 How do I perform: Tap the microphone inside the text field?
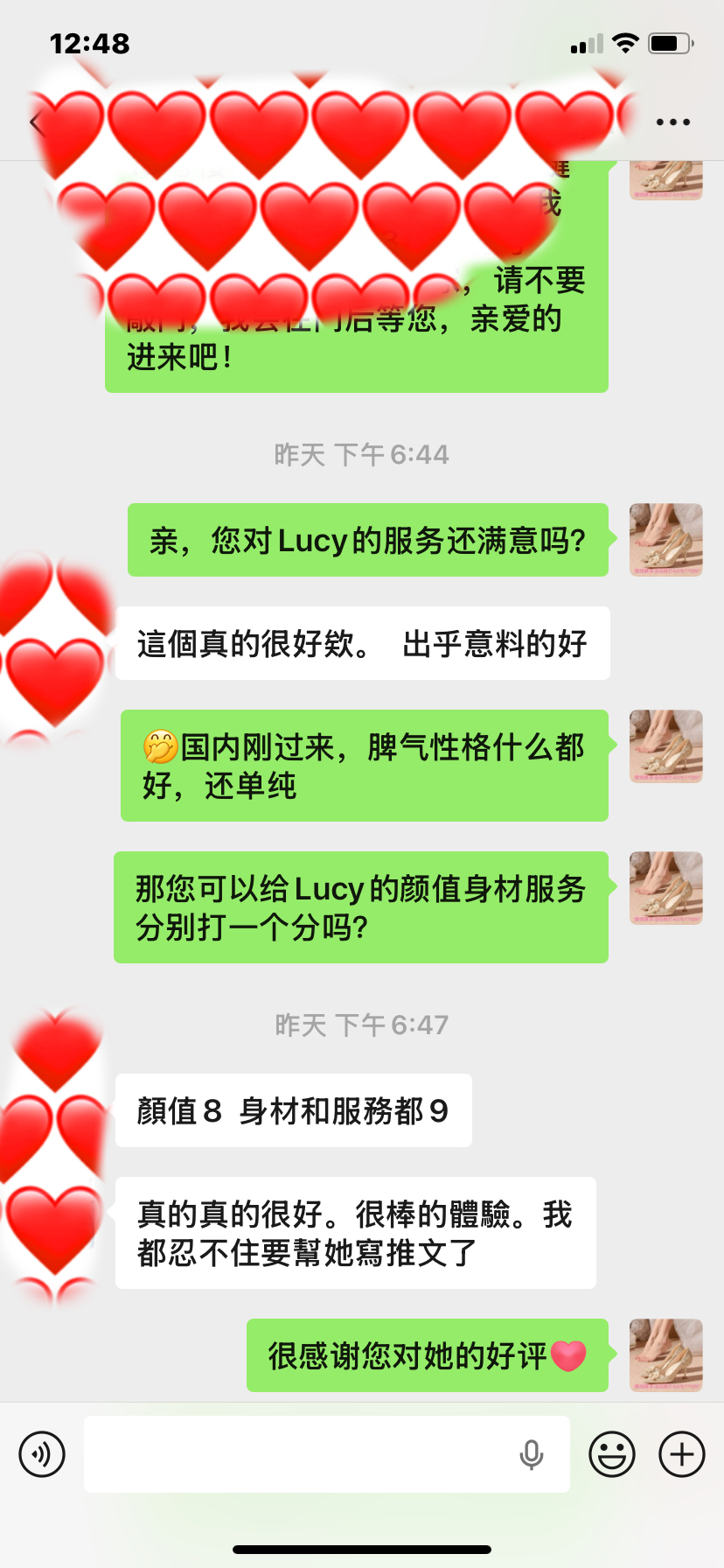click(531, 1454)
